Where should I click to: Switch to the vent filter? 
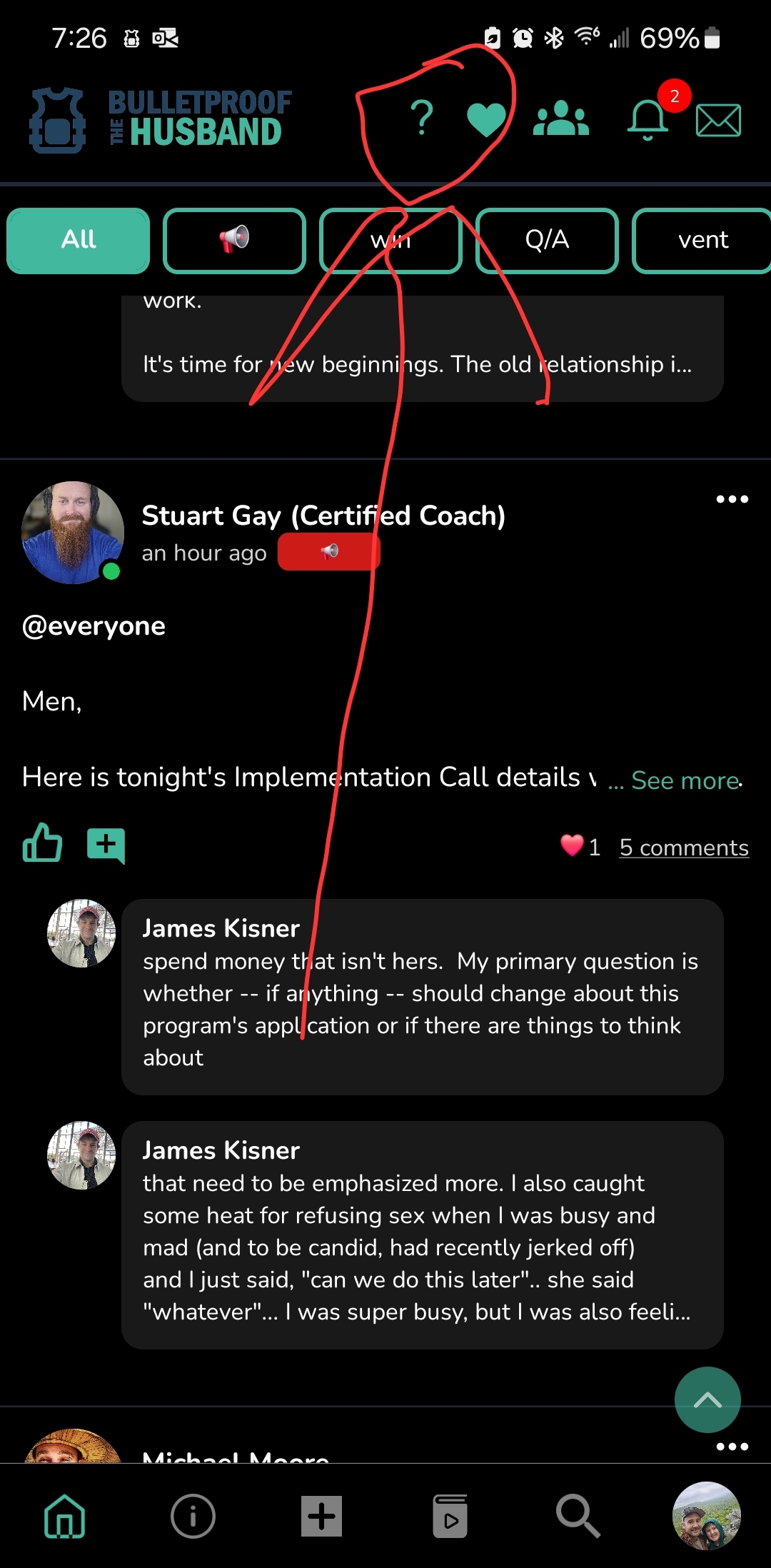click(x=702, y=241)
